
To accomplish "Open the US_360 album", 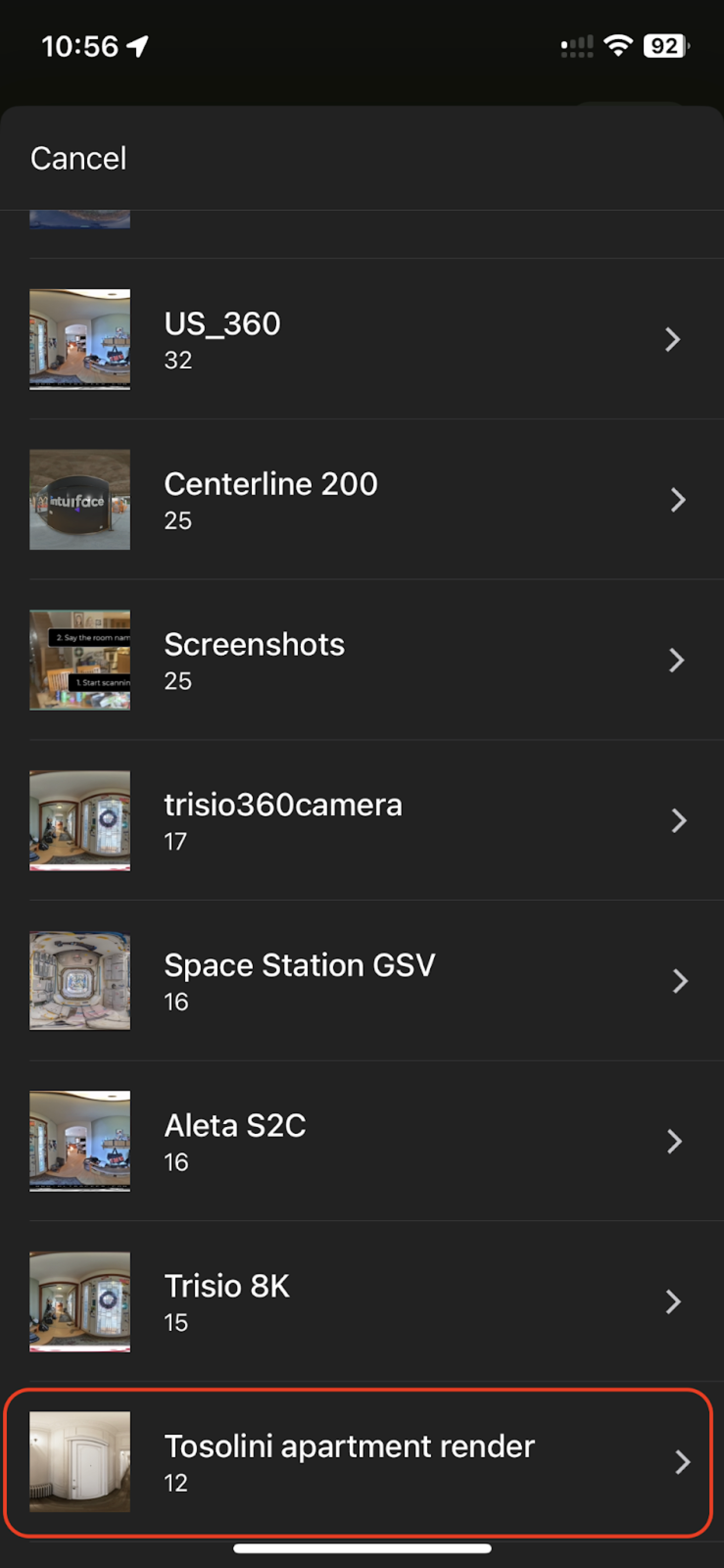I will (362, 339).
